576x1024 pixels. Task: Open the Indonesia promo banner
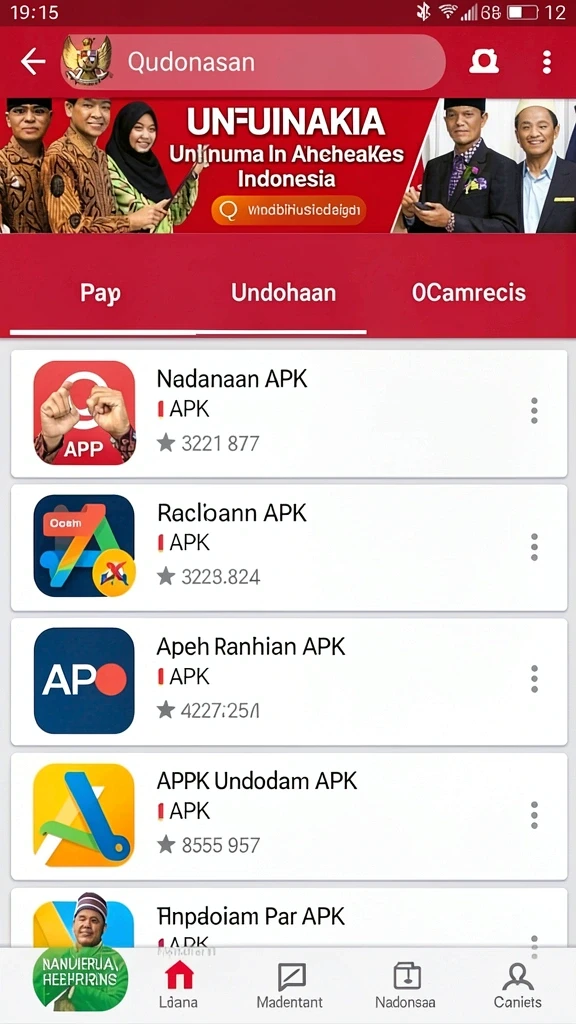coord(288,166)
